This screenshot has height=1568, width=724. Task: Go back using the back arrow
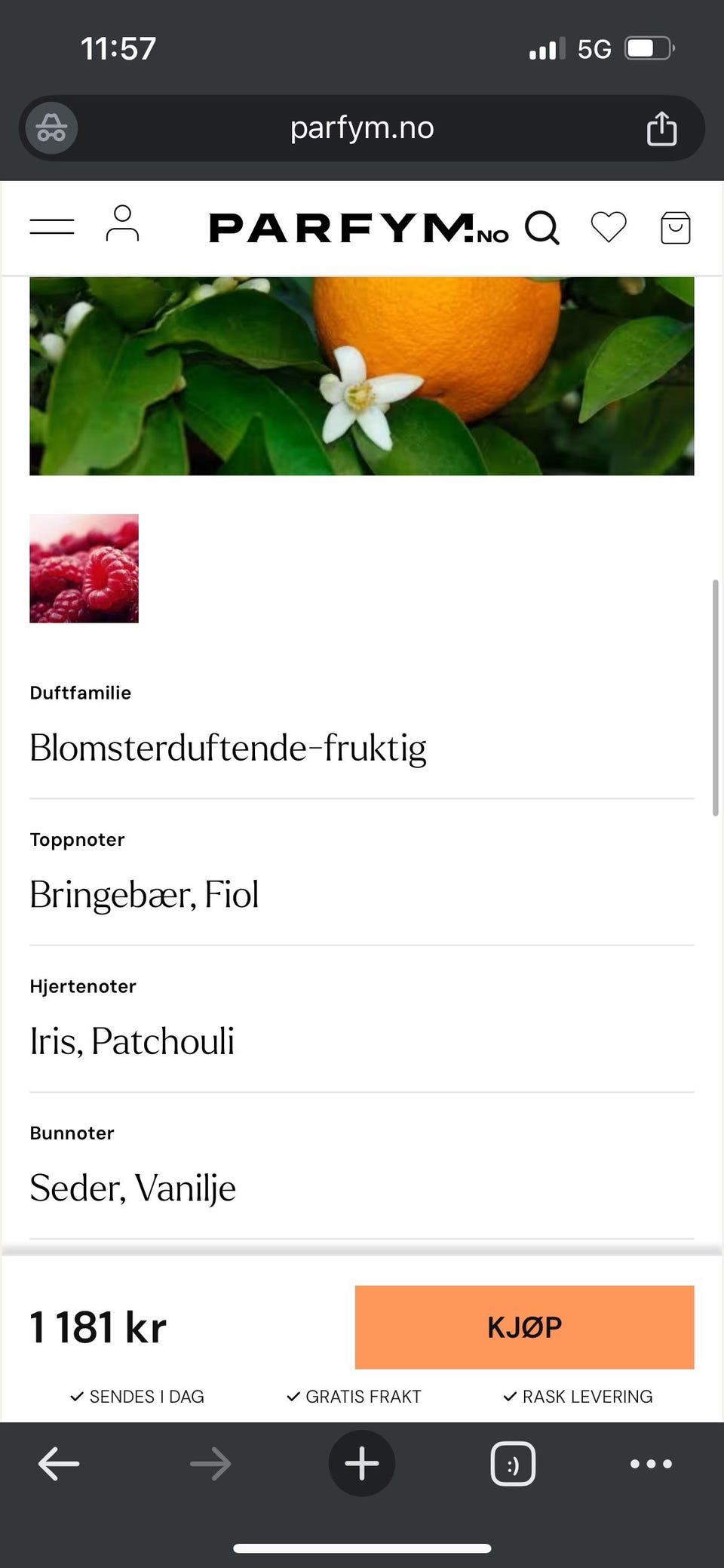[57, 1462]
